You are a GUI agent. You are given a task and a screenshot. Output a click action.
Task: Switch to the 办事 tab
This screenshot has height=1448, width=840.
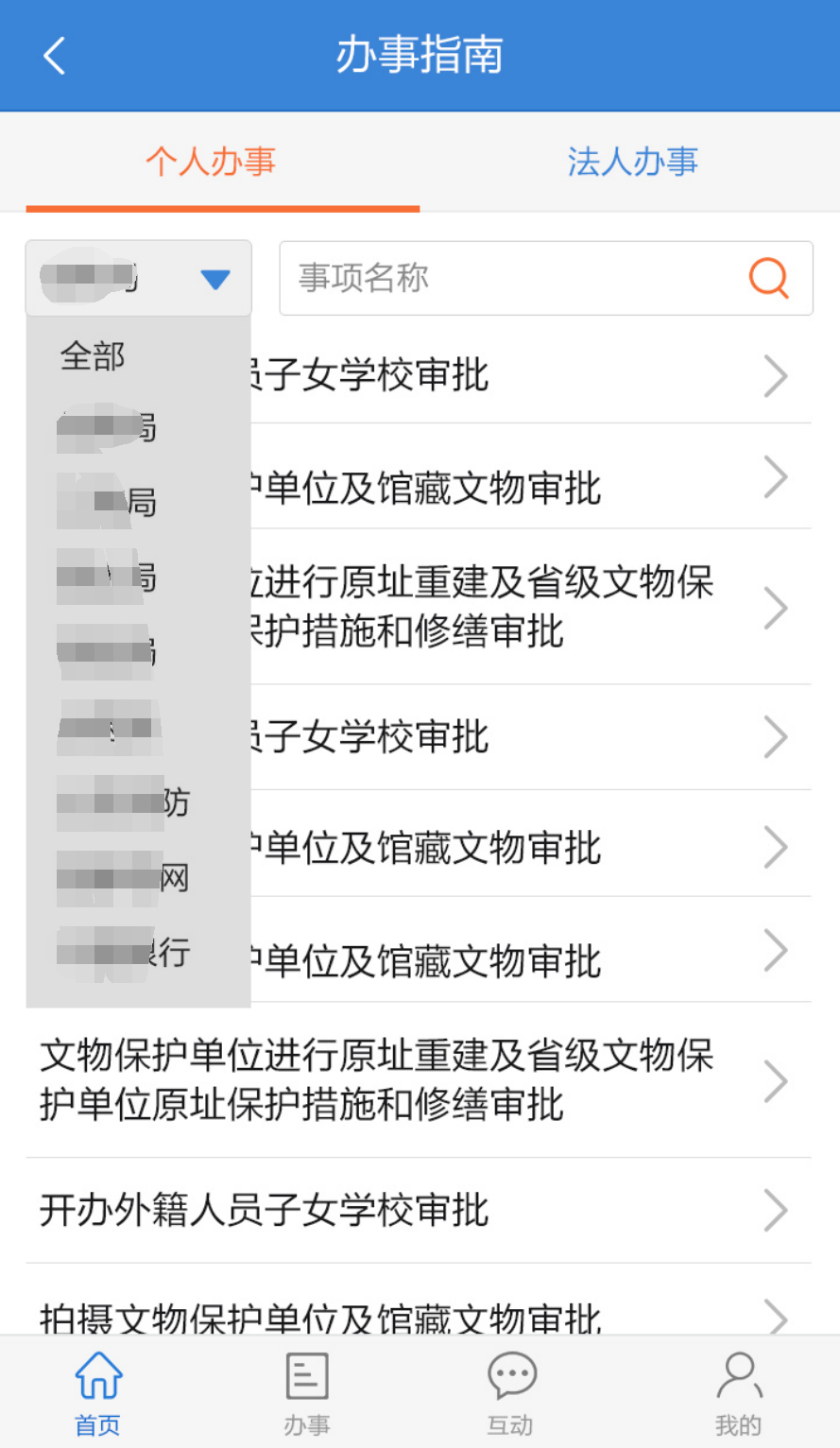307,1393
